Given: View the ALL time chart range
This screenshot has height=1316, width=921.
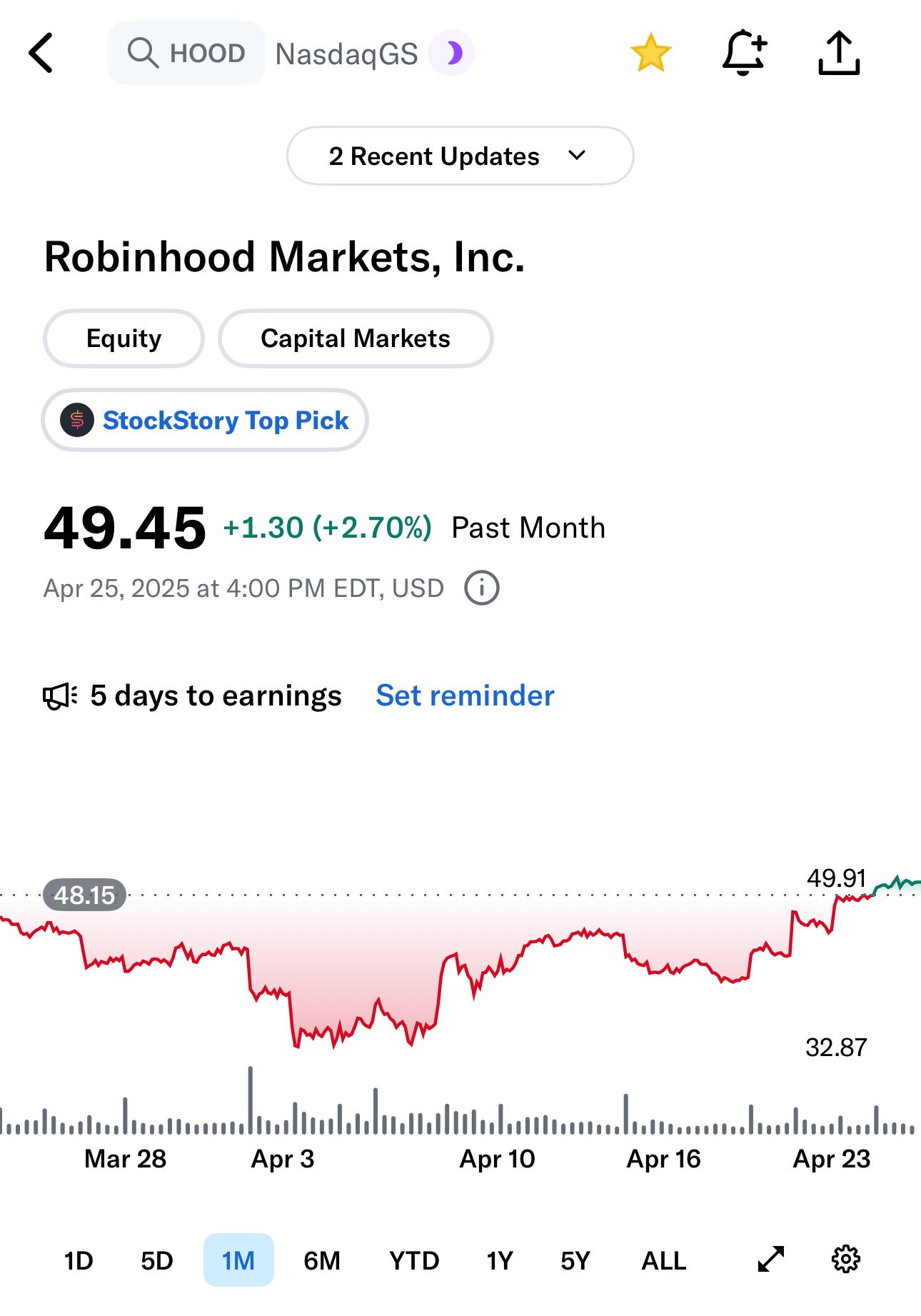Looking at the screenshot, I should [x=664, y=1260].
